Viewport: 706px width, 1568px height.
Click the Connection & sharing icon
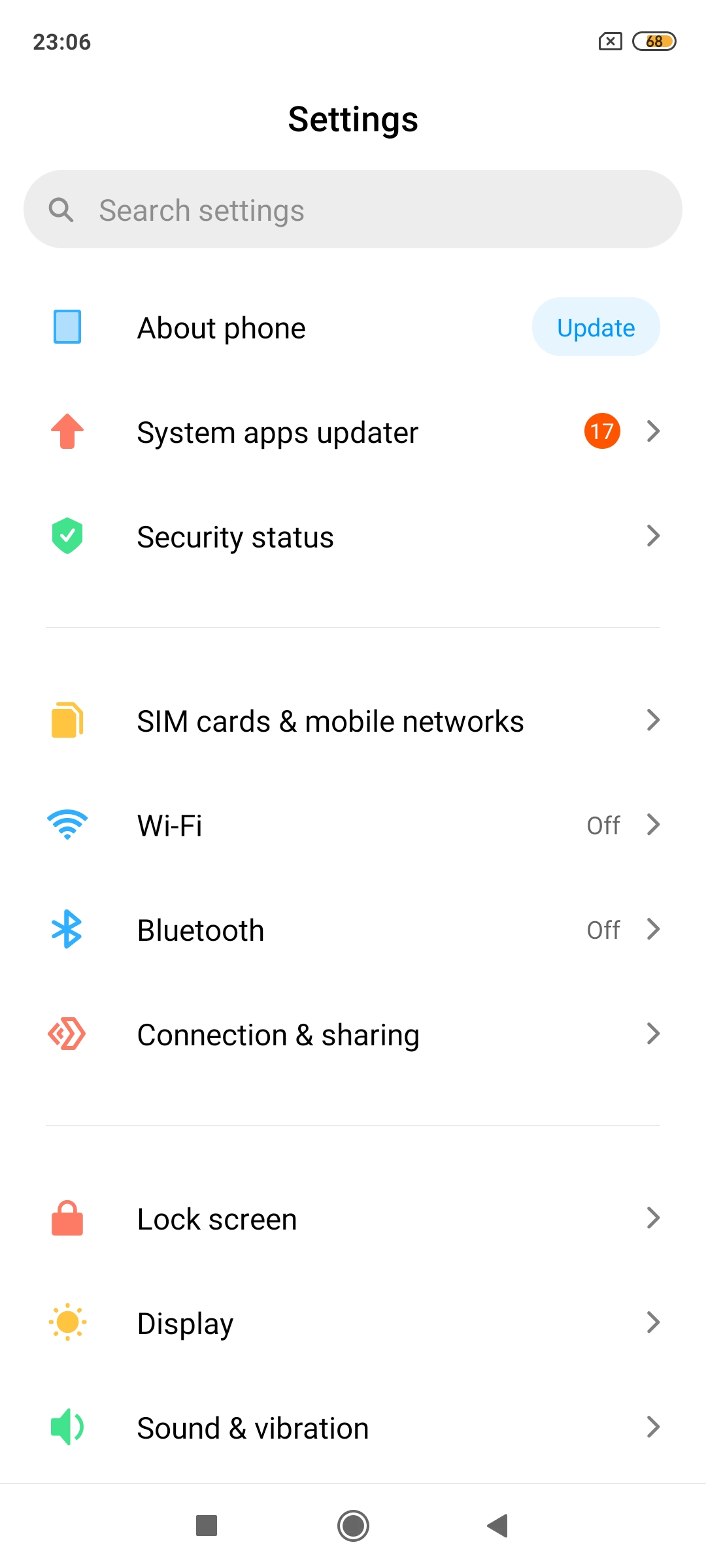tap(67, 1034)
